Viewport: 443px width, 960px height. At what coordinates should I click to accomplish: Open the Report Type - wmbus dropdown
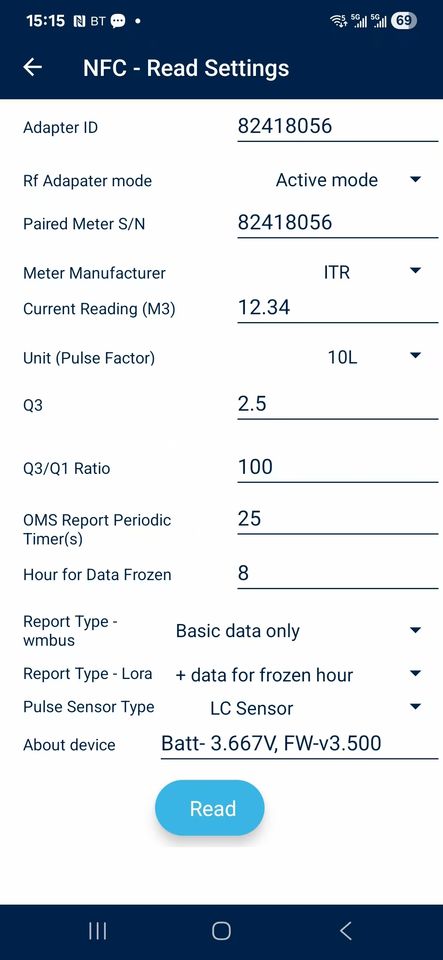click(300, 631)
